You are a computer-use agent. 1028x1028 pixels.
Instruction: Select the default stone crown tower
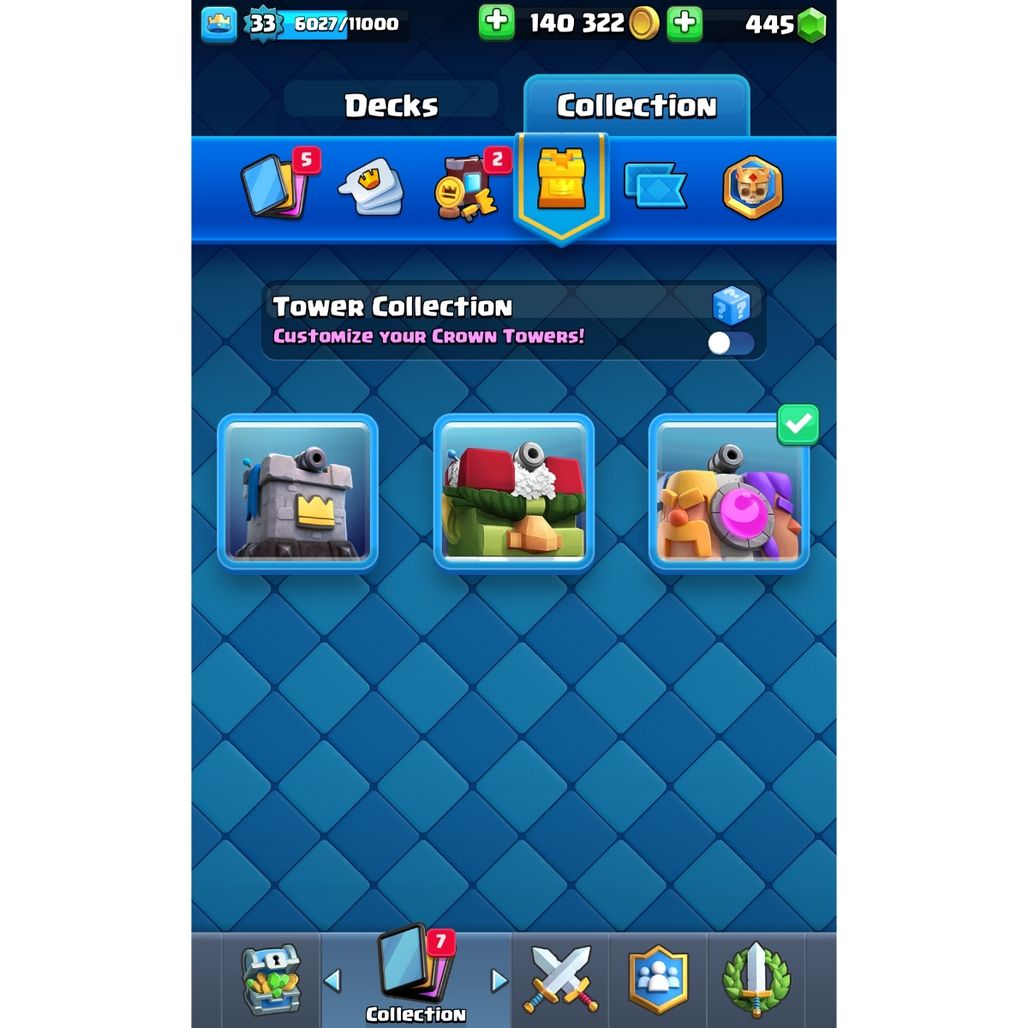pyautogui.click(x=298, y=492)
